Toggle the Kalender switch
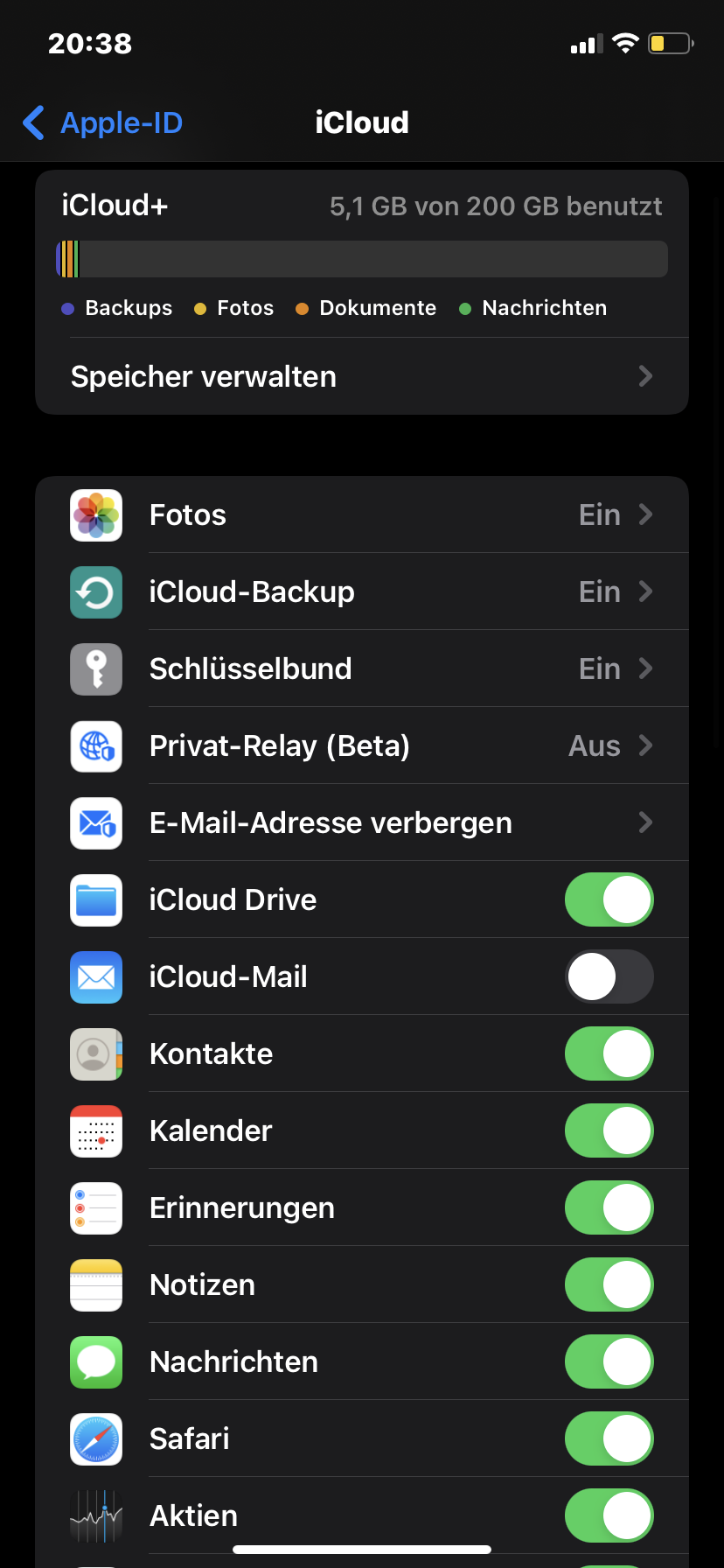Screen dimensions: 724x1568 [609, 1130]
